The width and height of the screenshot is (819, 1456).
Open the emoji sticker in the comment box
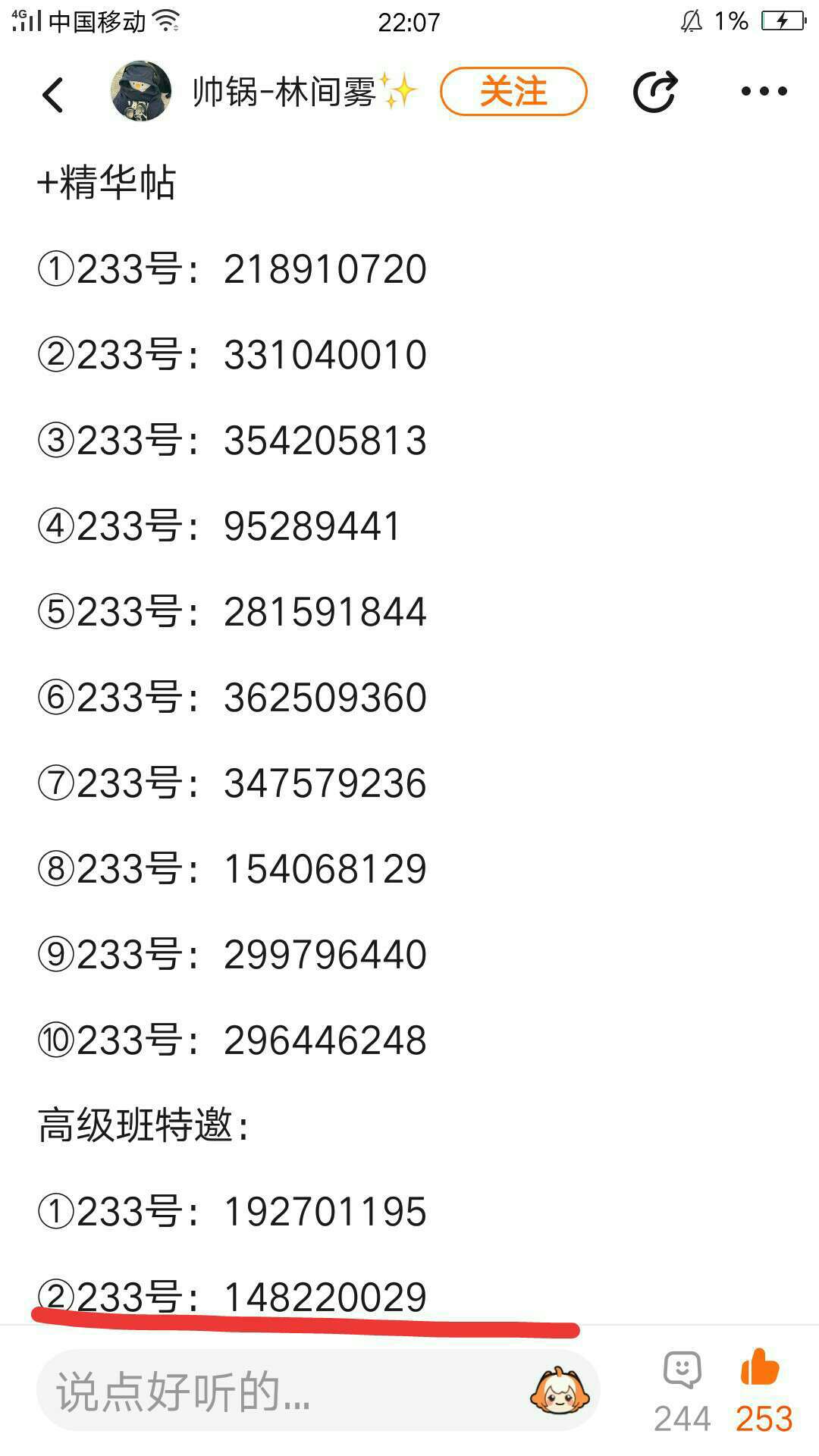tap(560, 1391)
